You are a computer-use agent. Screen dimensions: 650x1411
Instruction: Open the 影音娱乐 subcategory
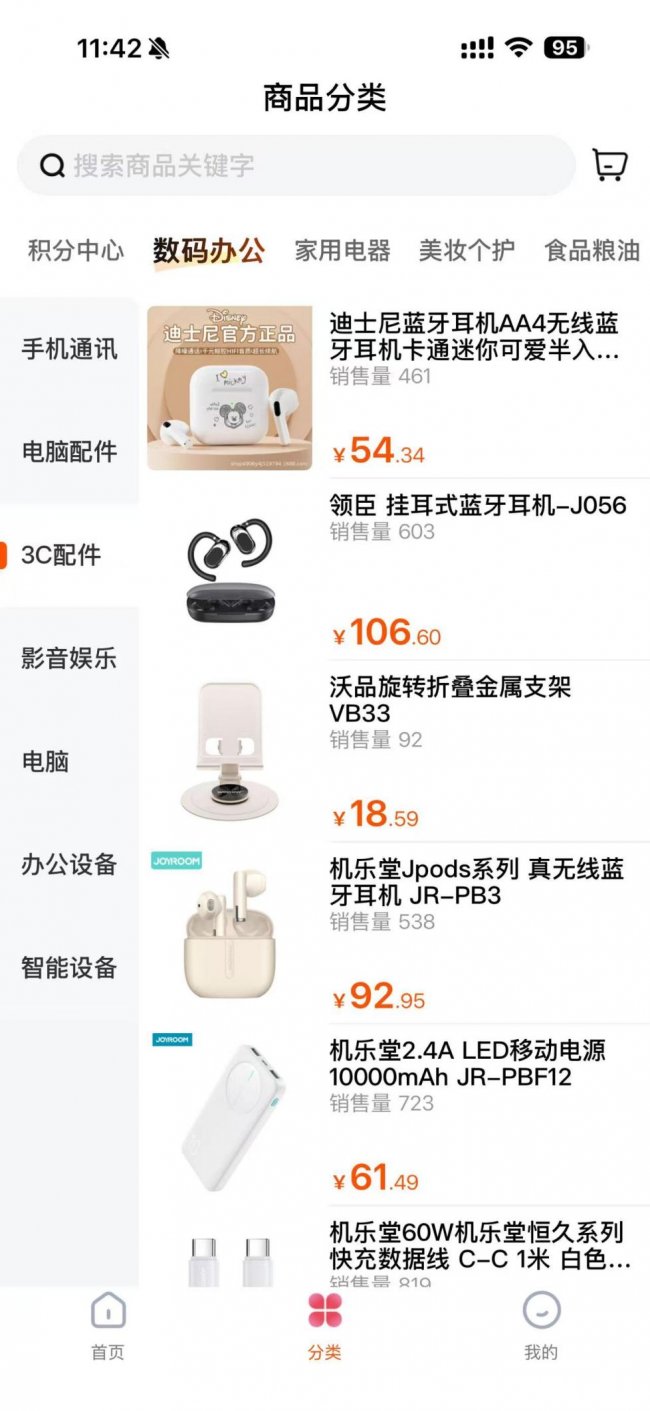(x=69, y=658)
